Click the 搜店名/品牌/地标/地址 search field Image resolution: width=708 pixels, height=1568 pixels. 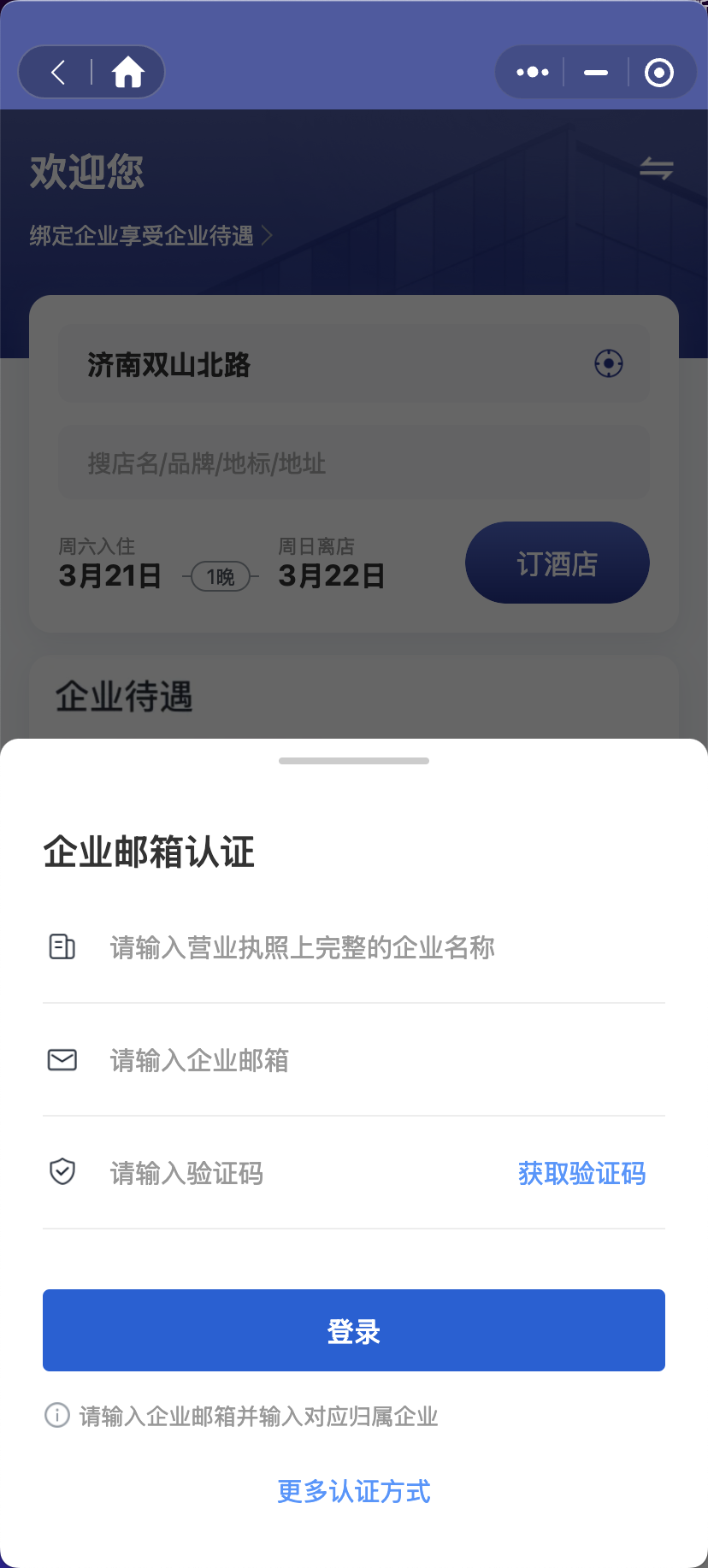[353, 463]
